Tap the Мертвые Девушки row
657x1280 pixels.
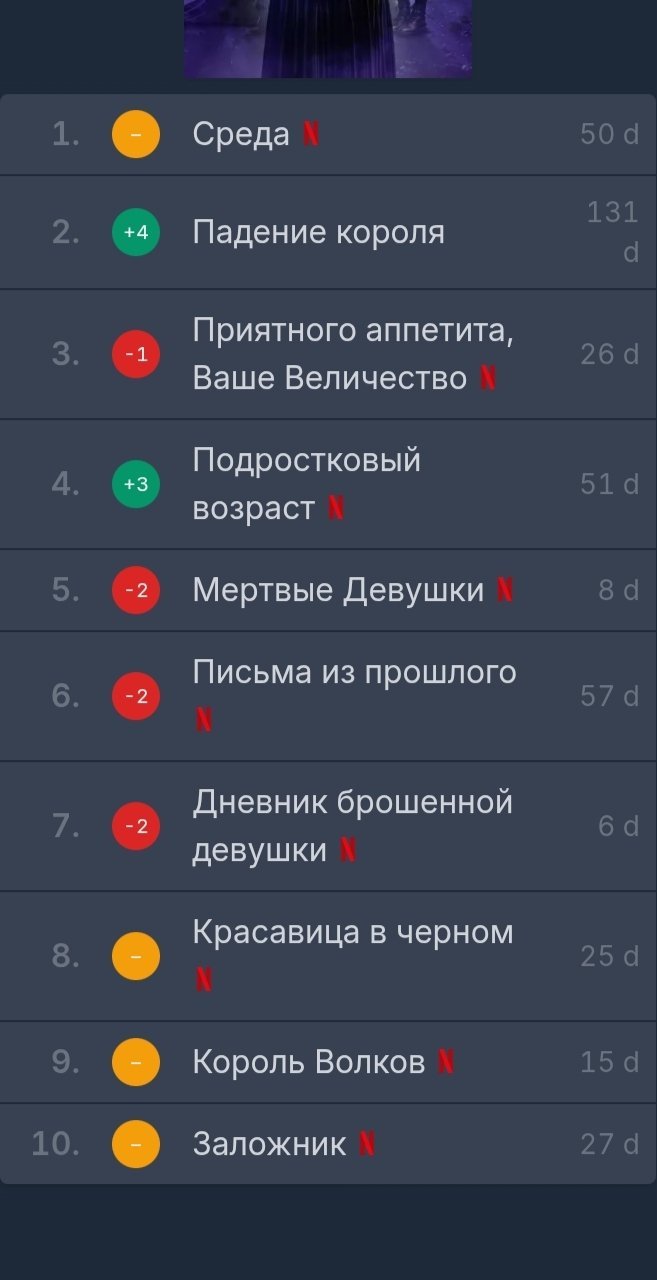[x=338, y=590]
